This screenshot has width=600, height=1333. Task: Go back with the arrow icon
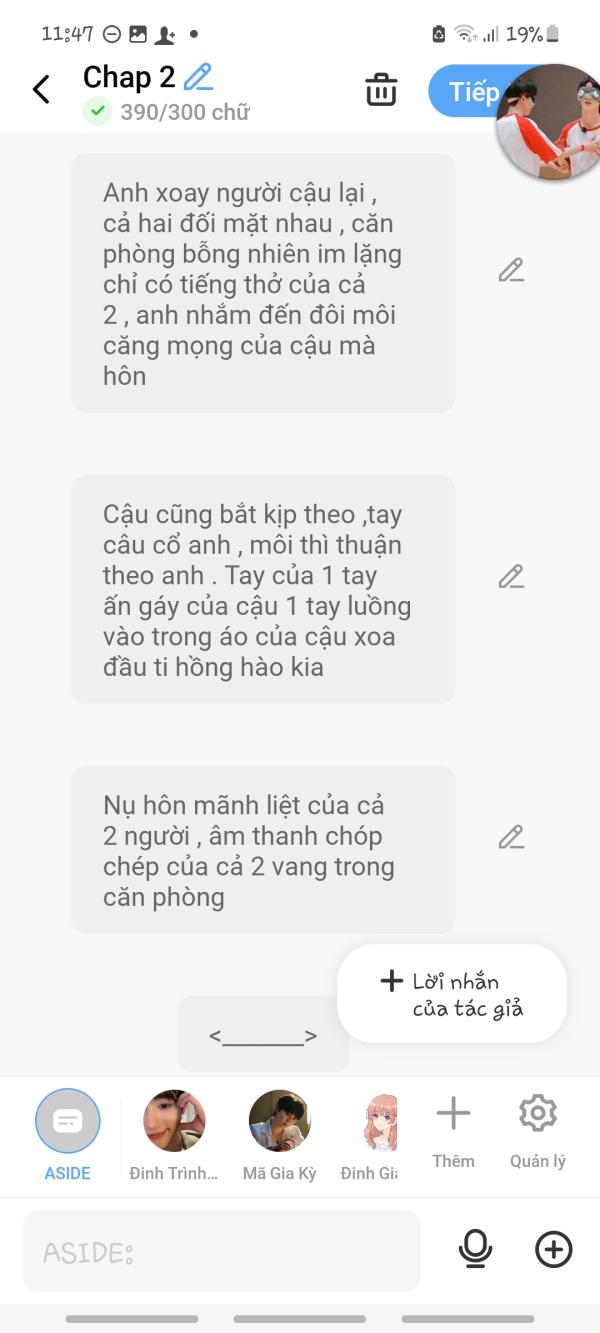pos(41,89)
